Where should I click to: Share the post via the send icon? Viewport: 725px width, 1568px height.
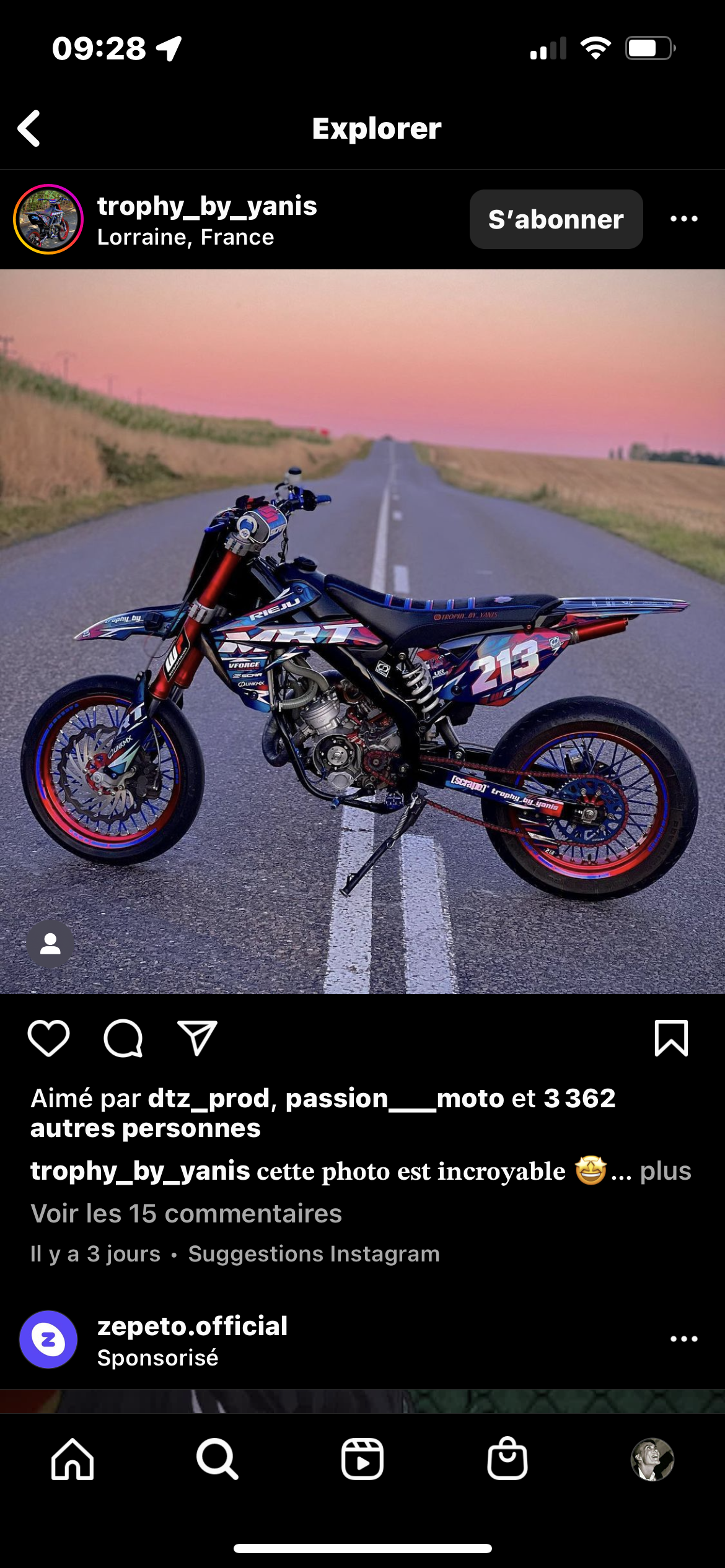[x=197, y=1038]
